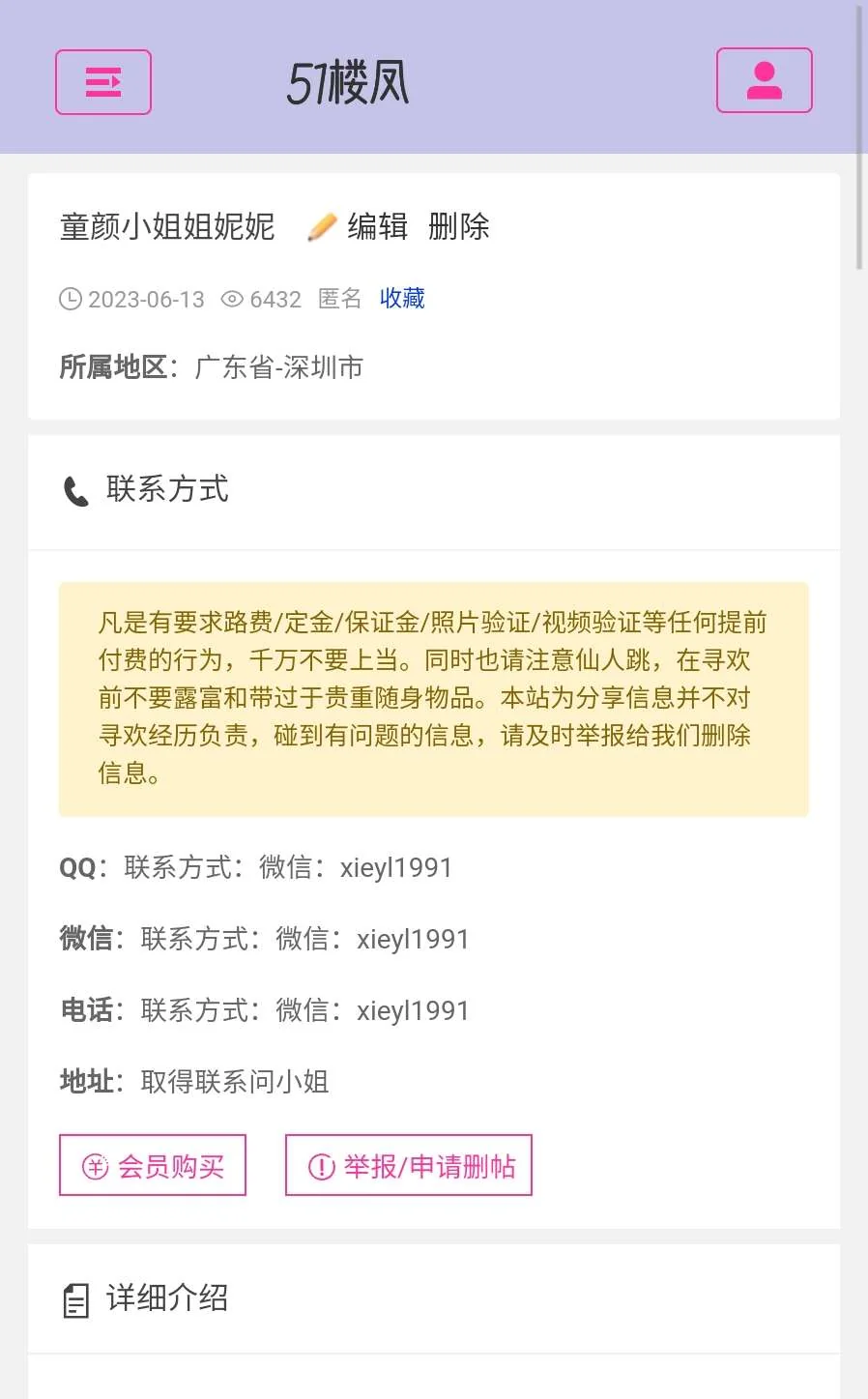
Task: Open the hamburger menu button
Action: point(103,82)
